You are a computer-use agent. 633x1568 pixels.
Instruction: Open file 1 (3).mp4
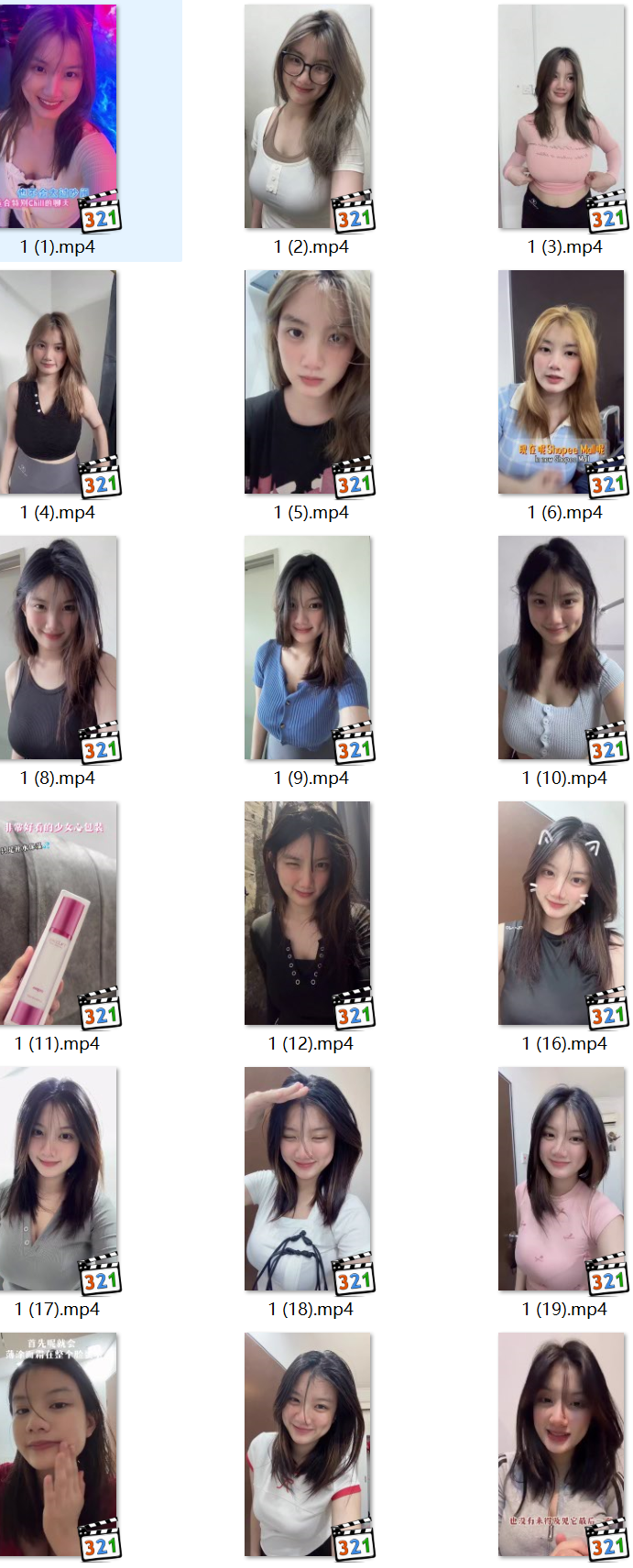coord(562,117)
